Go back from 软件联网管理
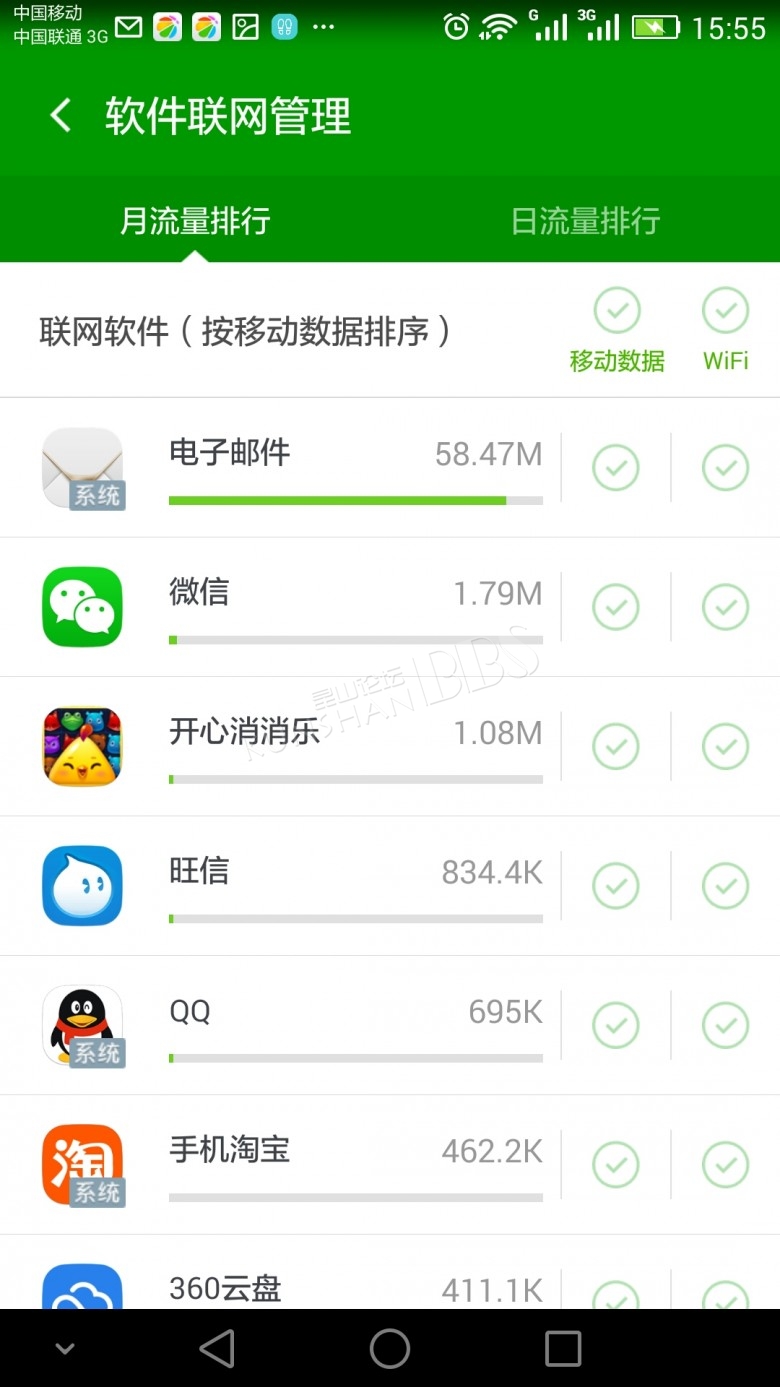The height and width of the screenshot is (1387, 780). point(61,116)
